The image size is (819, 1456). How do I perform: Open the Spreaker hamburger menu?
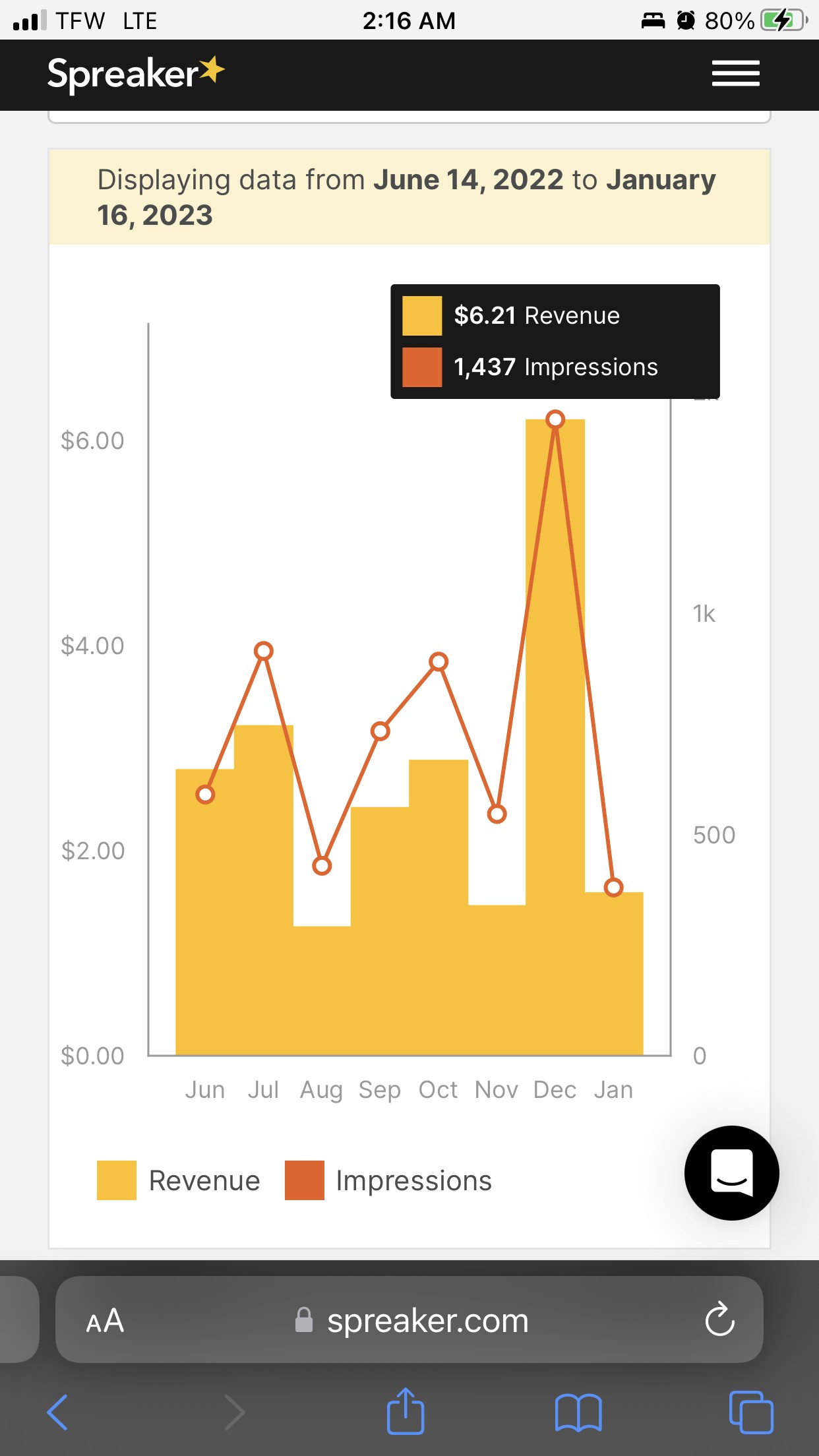[735, 73]
